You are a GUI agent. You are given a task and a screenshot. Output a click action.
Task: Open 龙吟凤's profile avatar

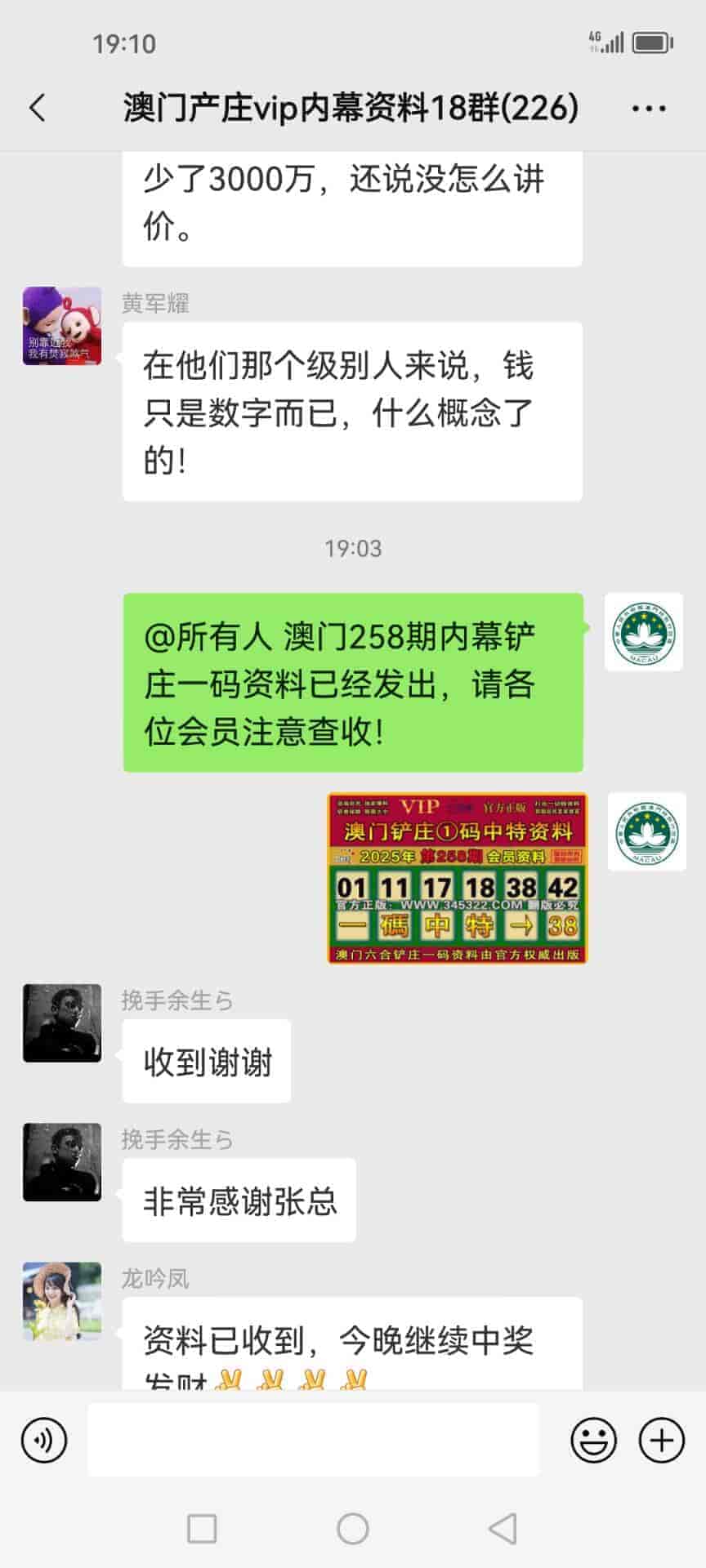pos(62,1301)
